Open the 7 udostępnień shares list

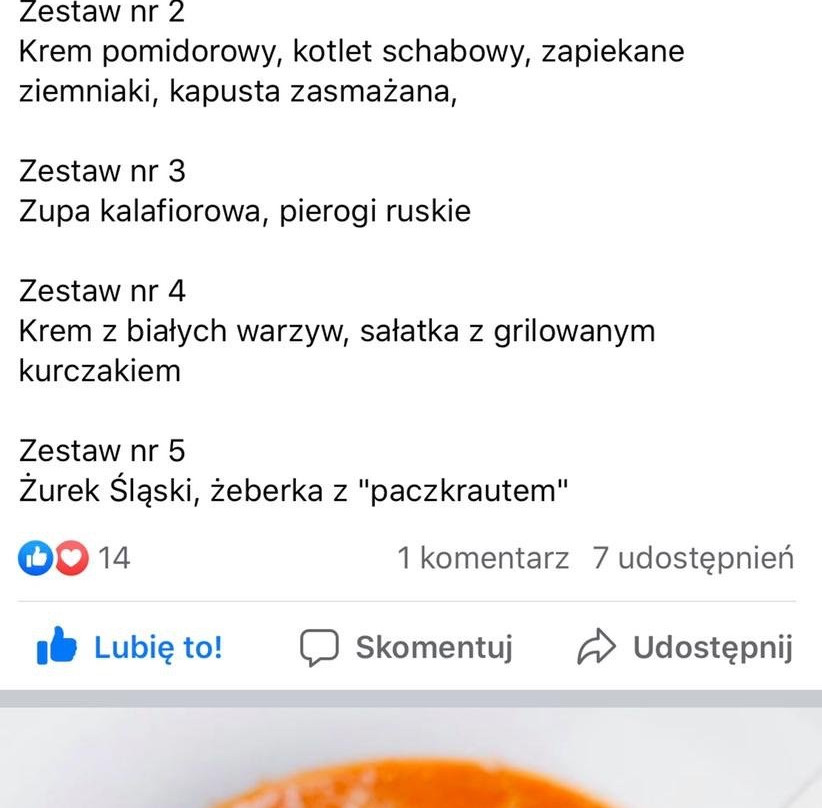point(693,558)
